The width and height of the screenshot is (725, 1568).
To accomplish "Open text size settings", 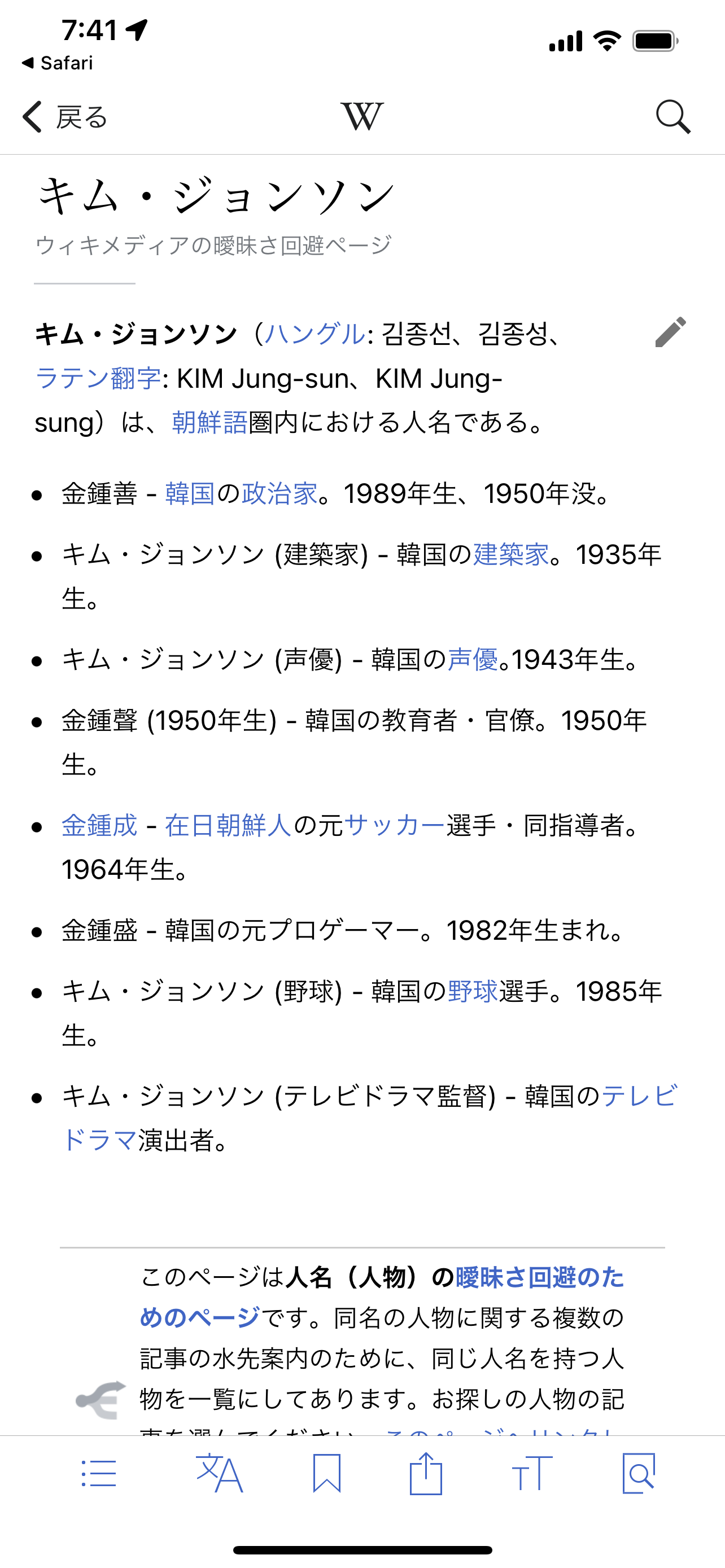I will tap(532, 1473).
